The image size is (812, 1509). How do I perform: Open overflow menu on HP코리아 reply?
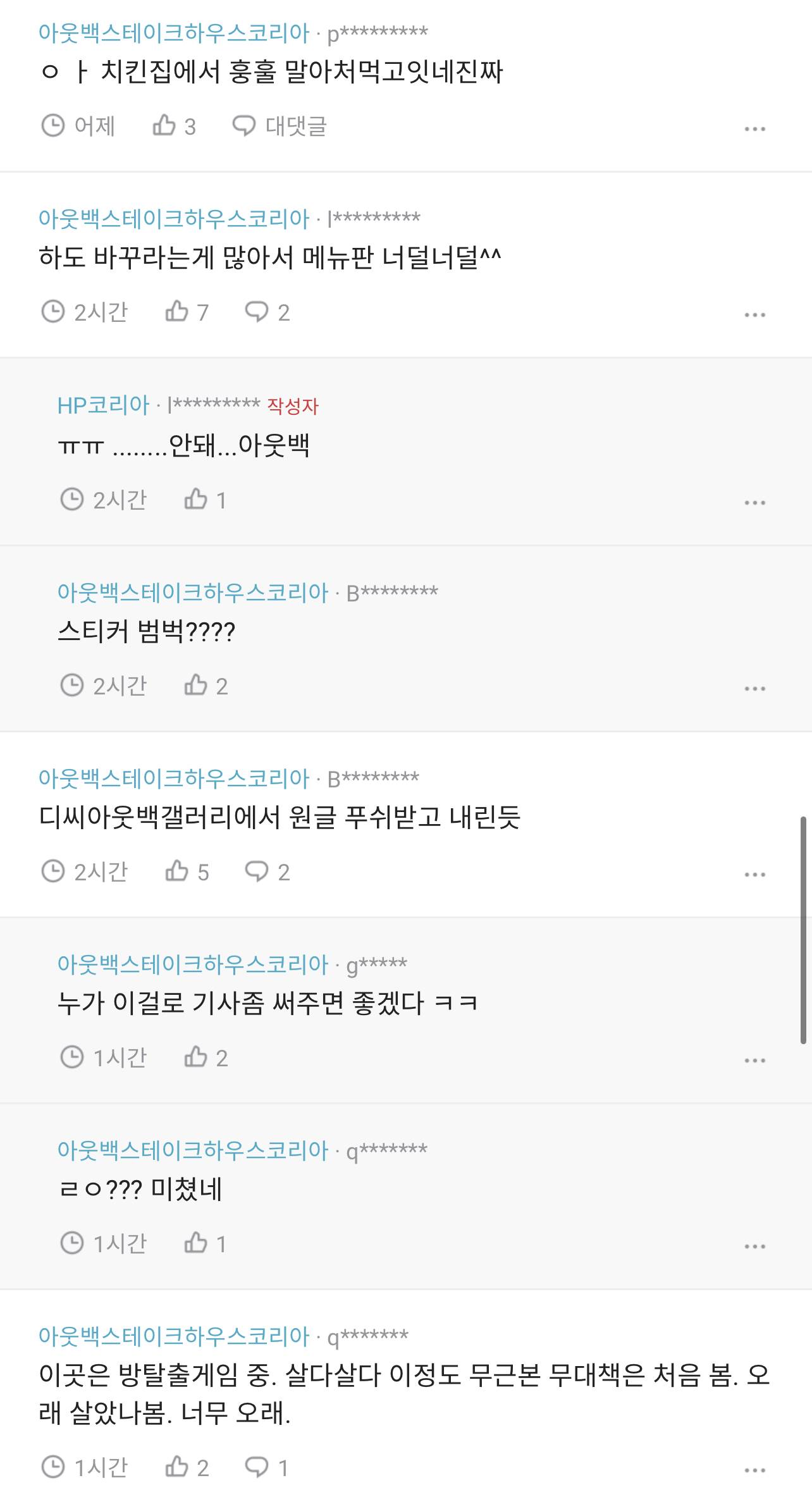click(x=754, y=503)
